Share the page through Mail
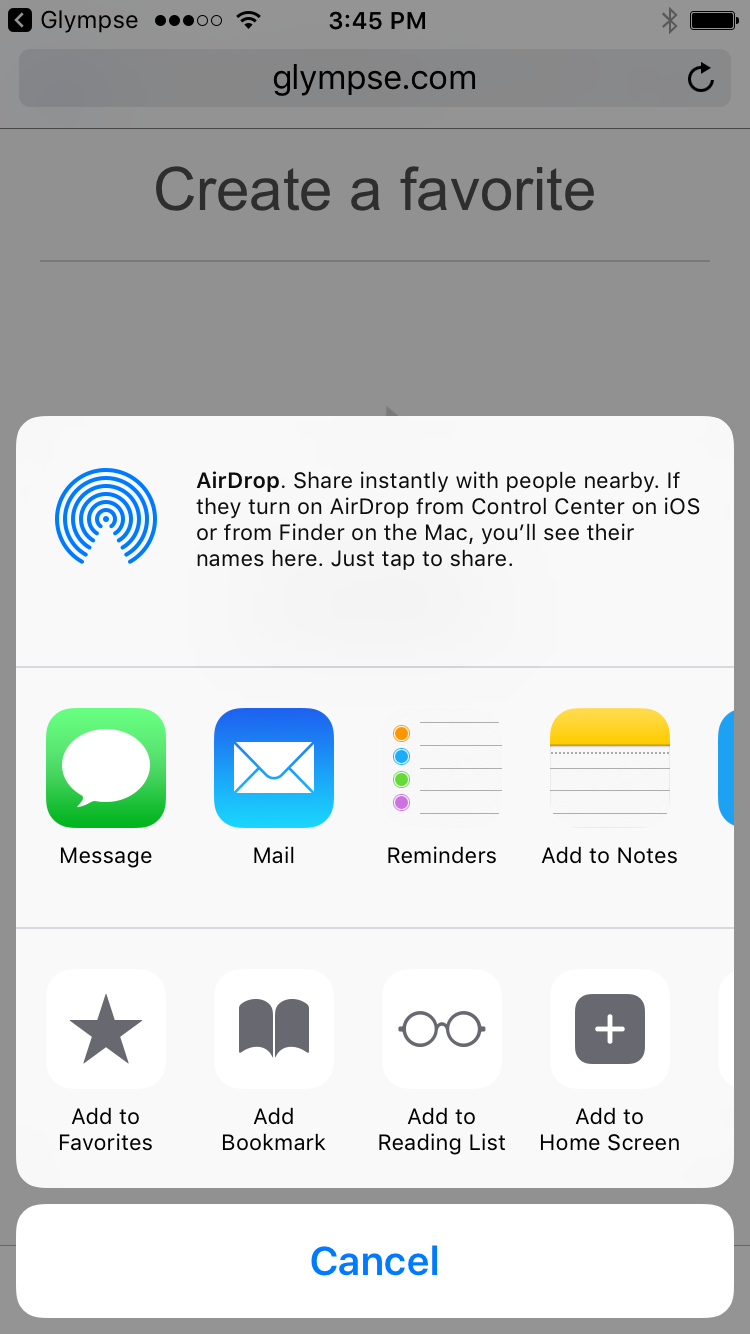The width and height of the screenshot is (750, 1334). click(274, 768)
